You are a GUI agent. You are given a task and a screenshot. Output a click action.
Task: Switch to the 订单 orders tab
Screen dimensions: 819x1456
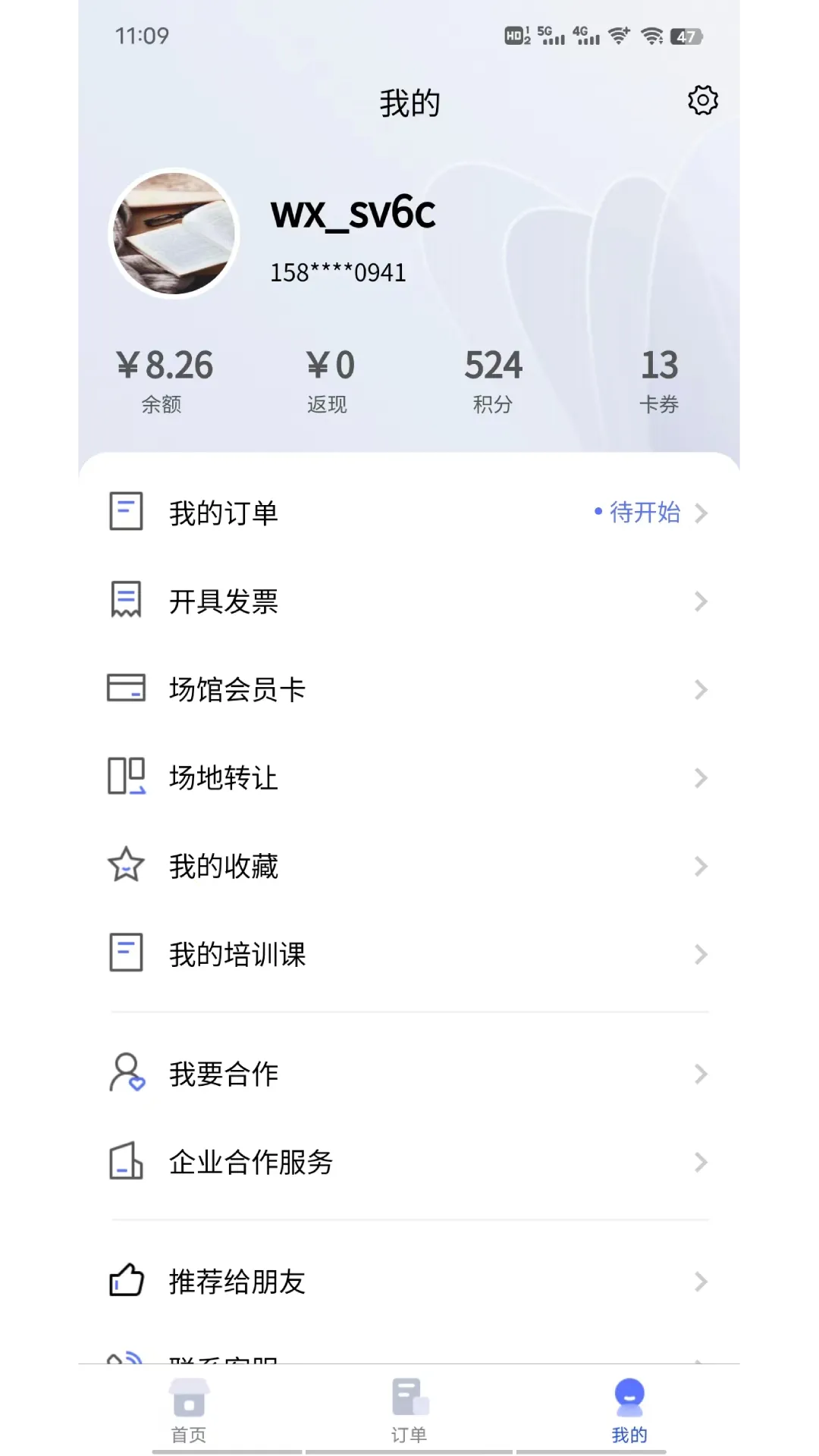point(409,1410)
